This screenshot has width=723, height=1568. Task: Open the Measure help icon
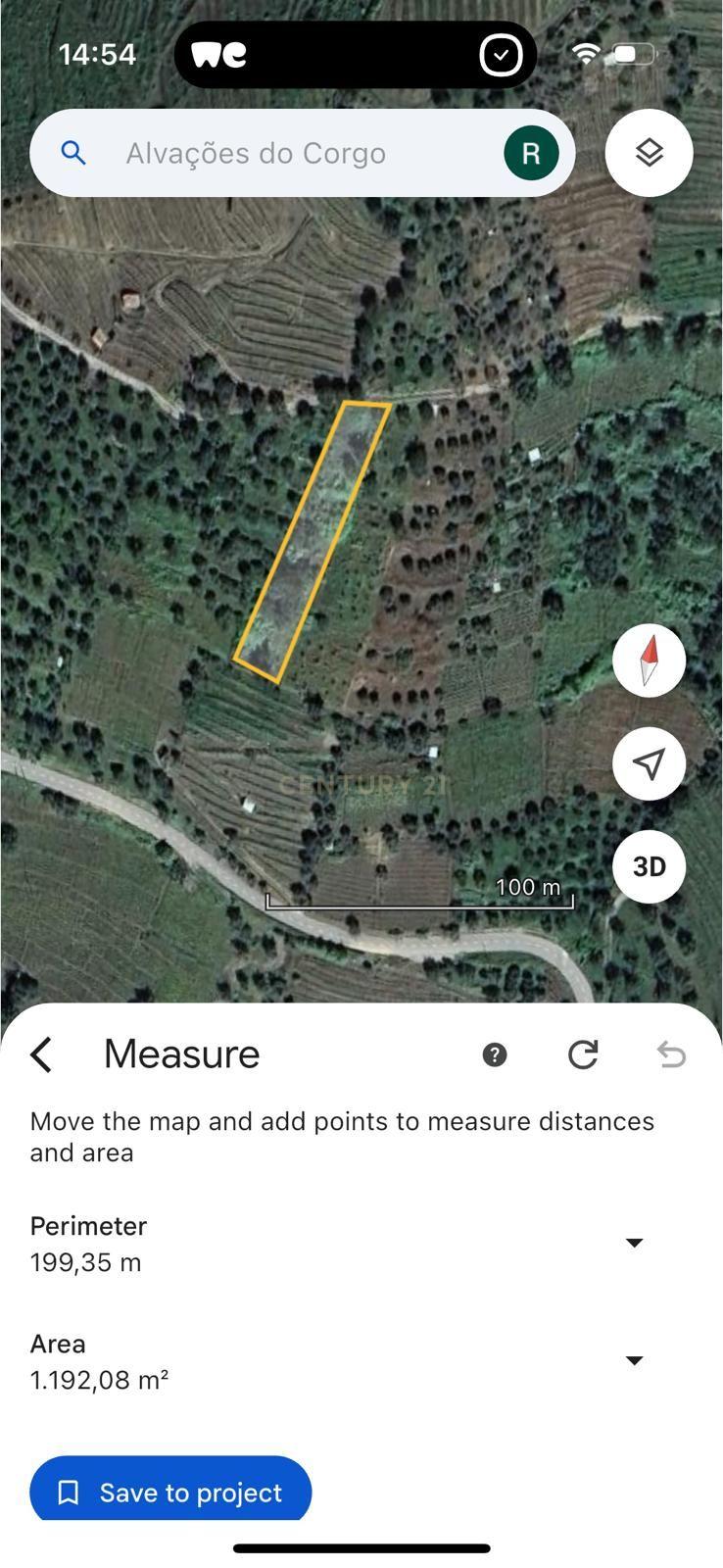coord(495,1054)
